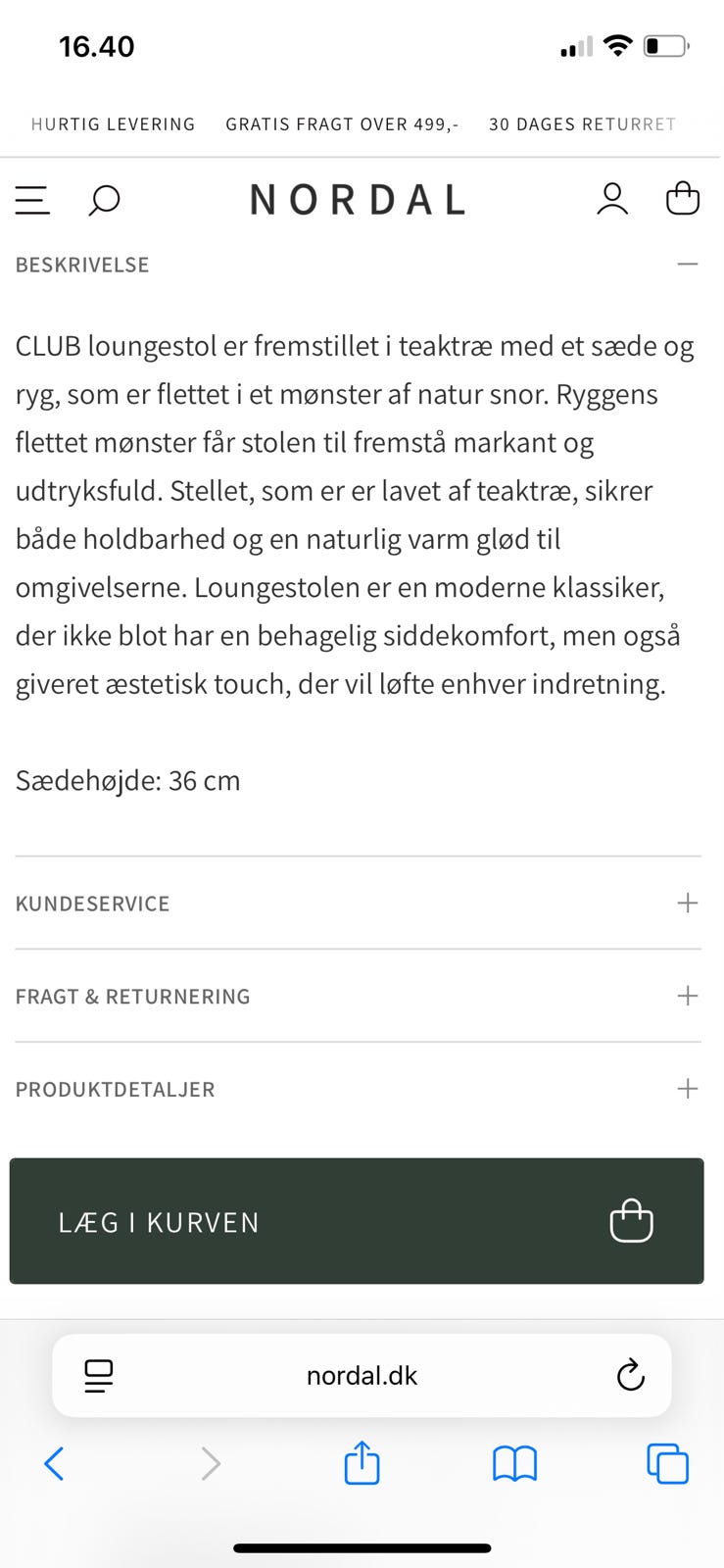The width and height of the screenshot is (724, 1568).
Task: Select the search icon
Action: pos(103,201)
